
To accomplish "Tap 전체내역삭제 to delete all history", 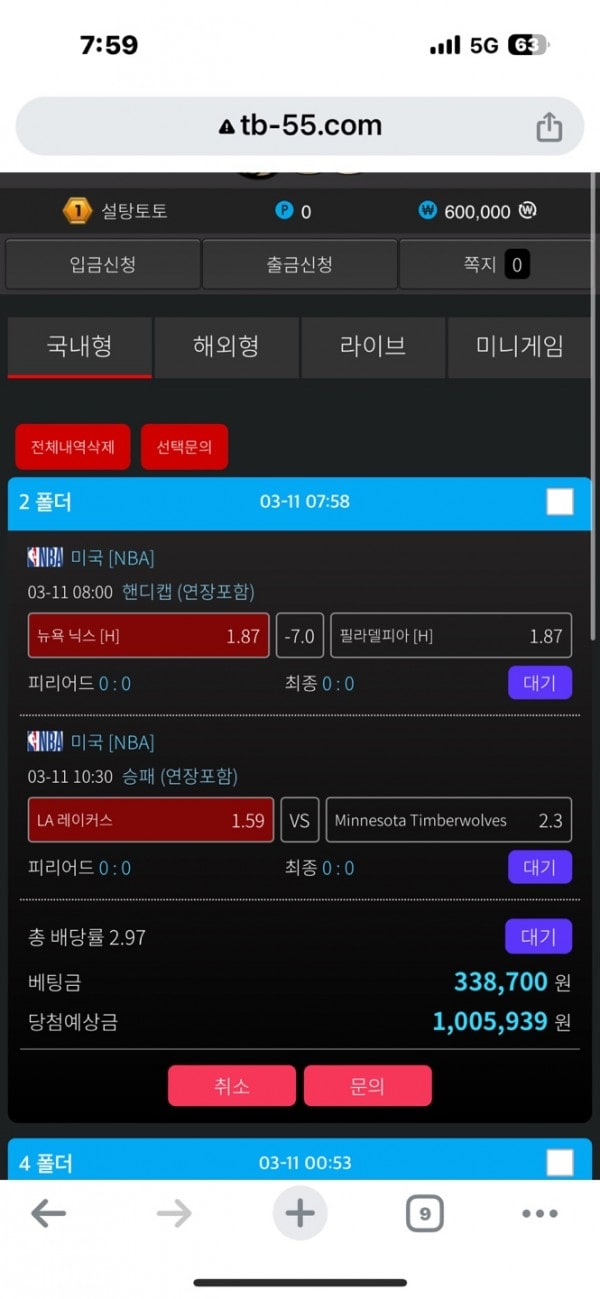I will [73, 447].
